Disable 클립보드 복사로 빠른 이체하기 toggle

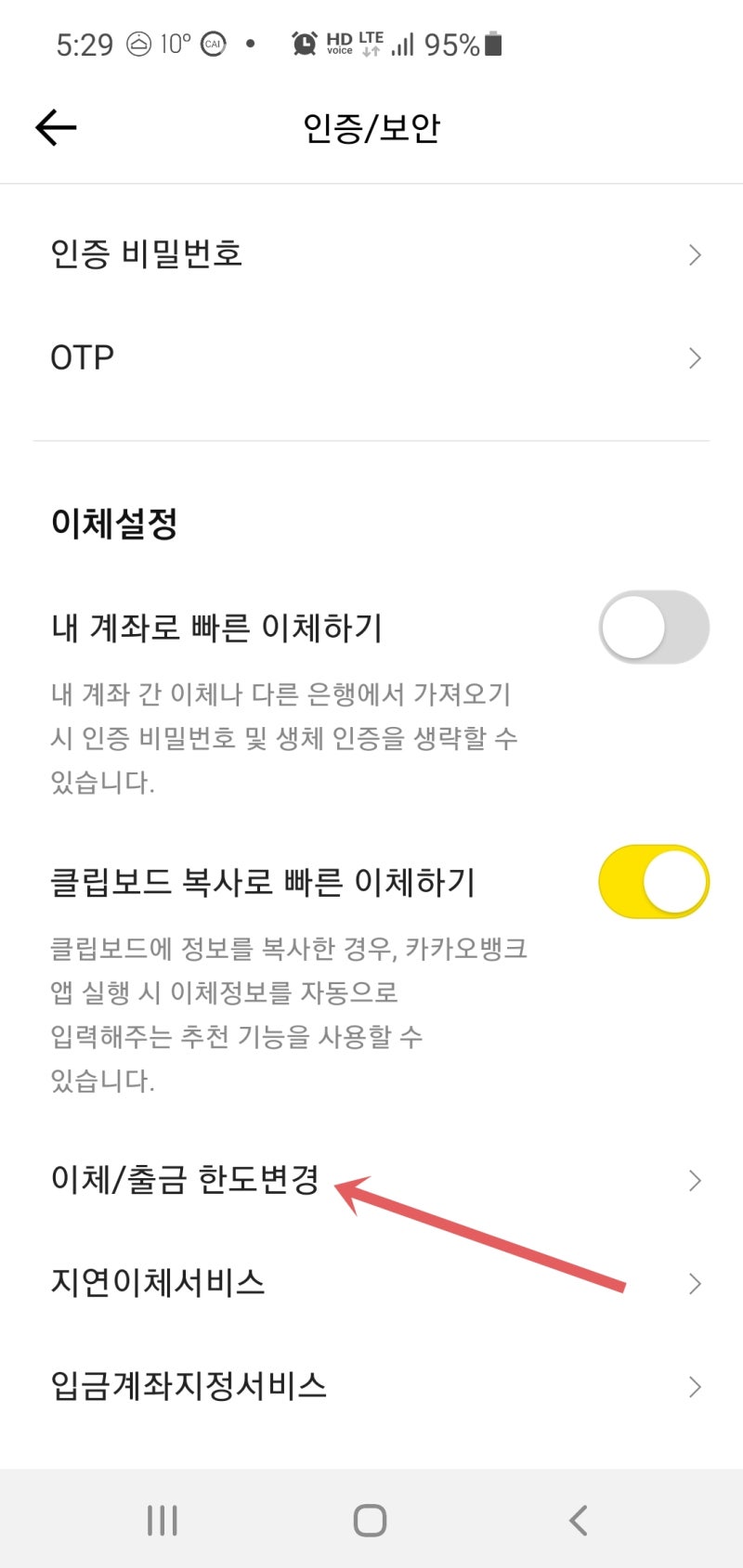653,882
